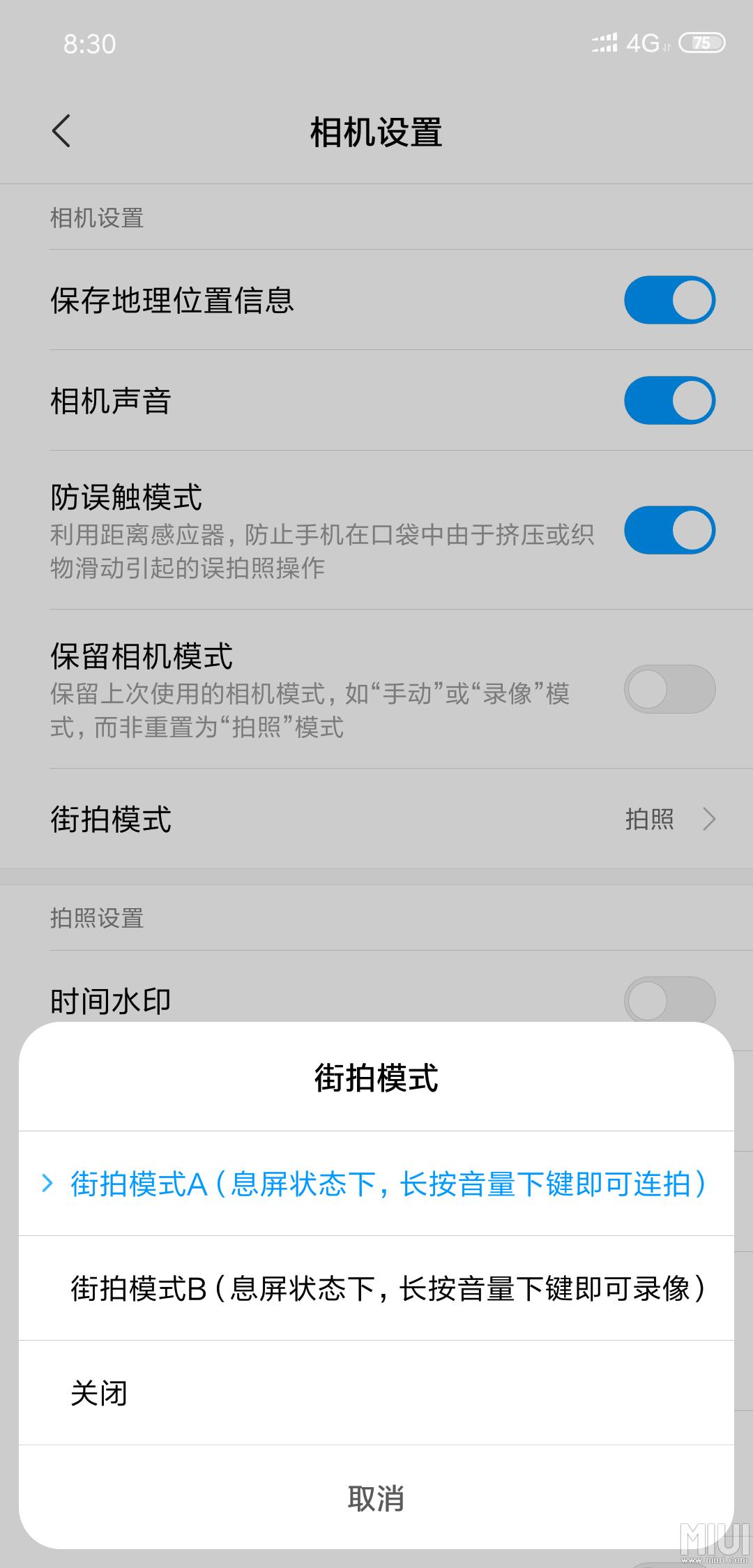The width and height of the screenshot is (753, 1568).
Task: Enable the 保留相机模式 switch
Action: coord(669,688)
